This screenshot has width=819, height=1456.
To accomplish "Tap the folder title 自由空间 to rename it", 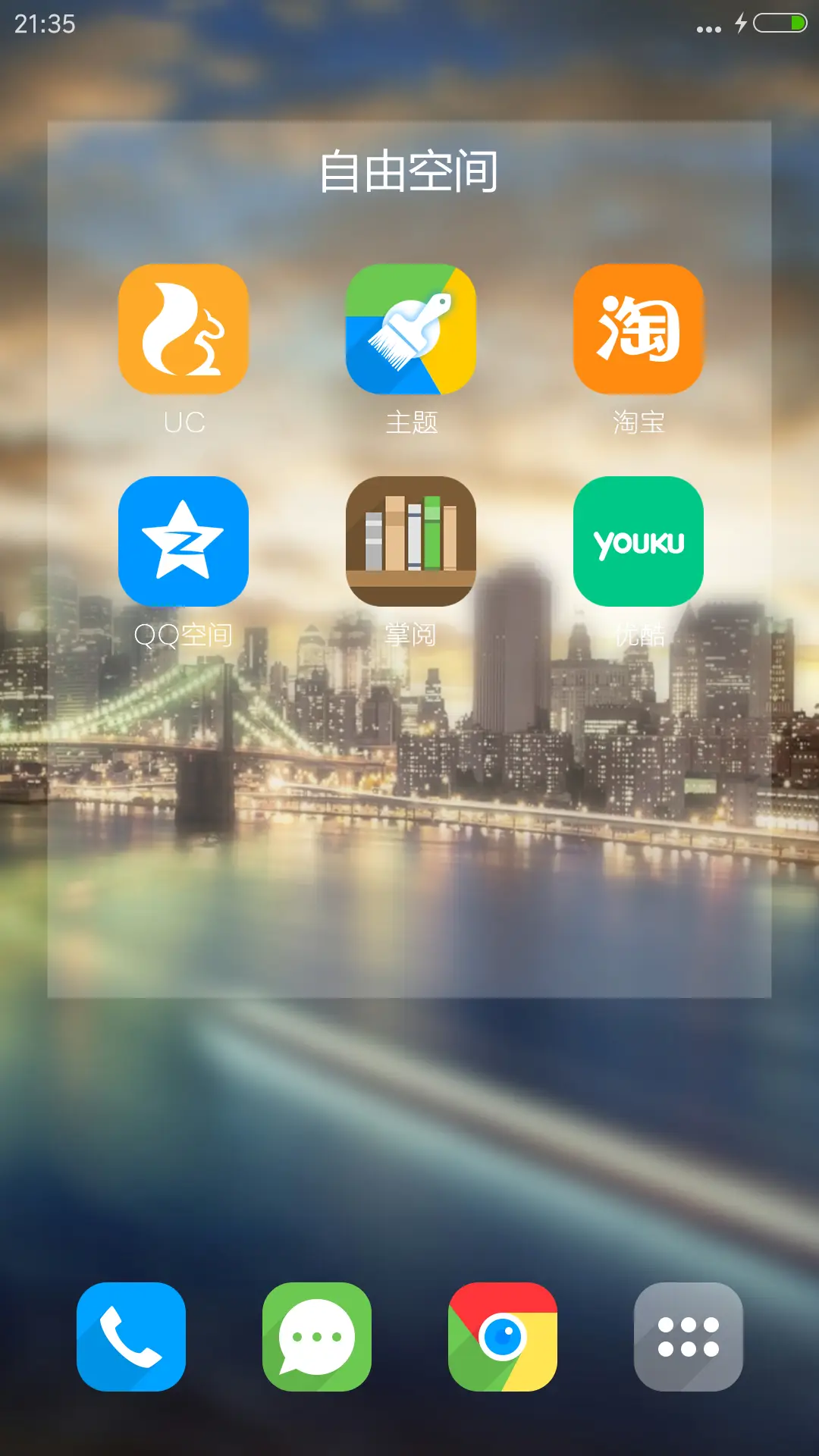I will click(x=409, y=171).
